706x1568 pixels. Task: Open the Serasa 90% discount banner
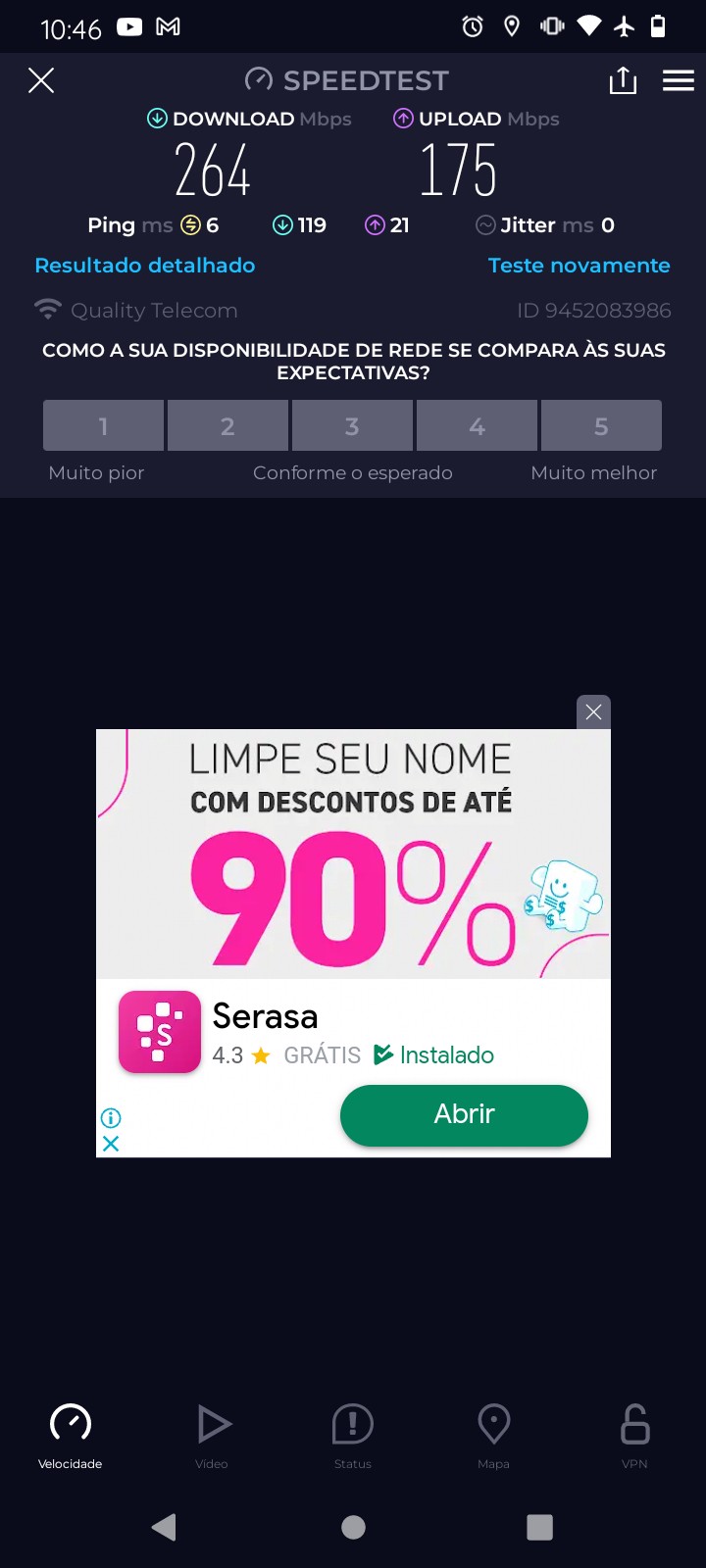[353, 853]
